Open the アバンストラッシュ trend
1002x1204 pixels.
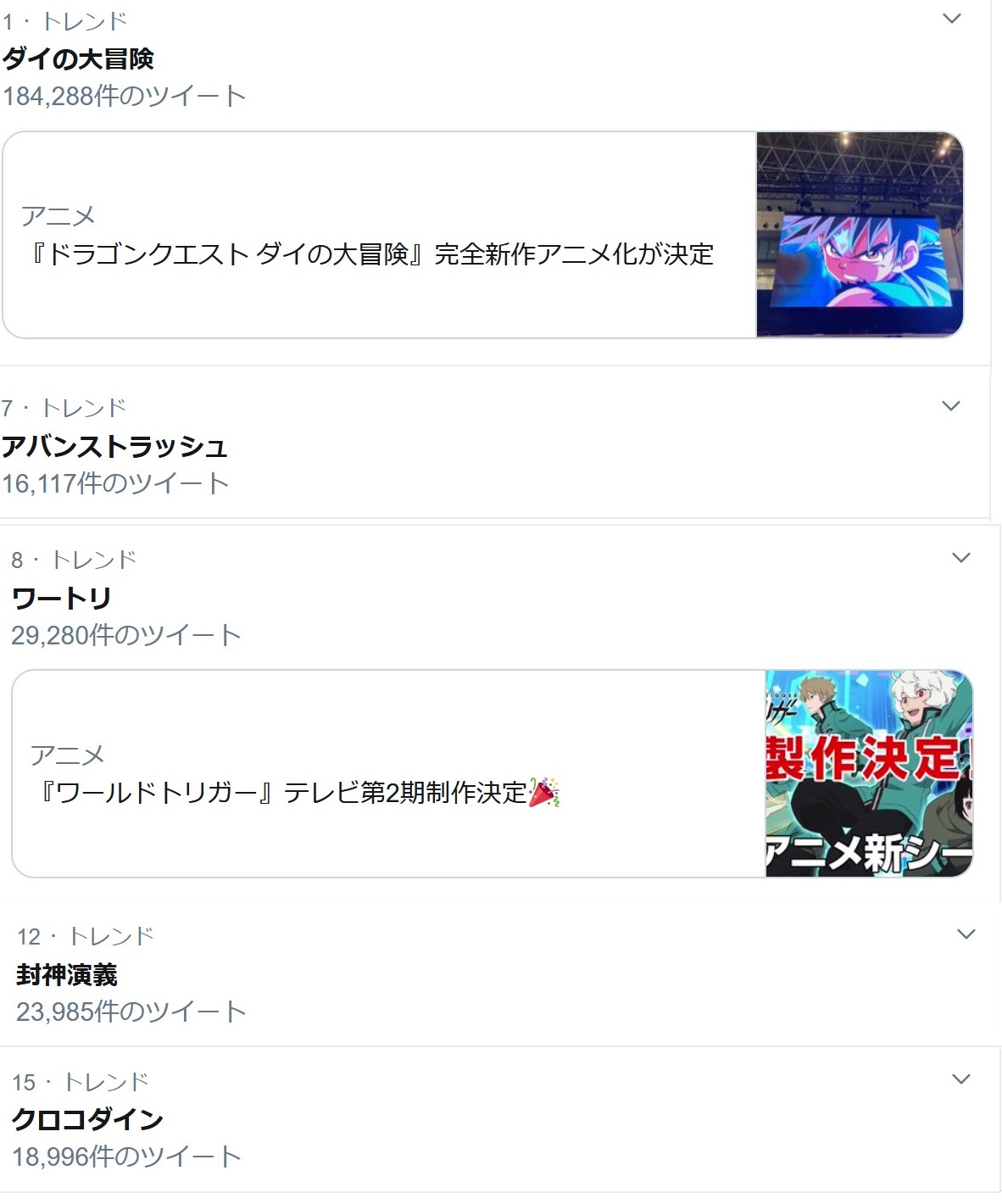114,446
